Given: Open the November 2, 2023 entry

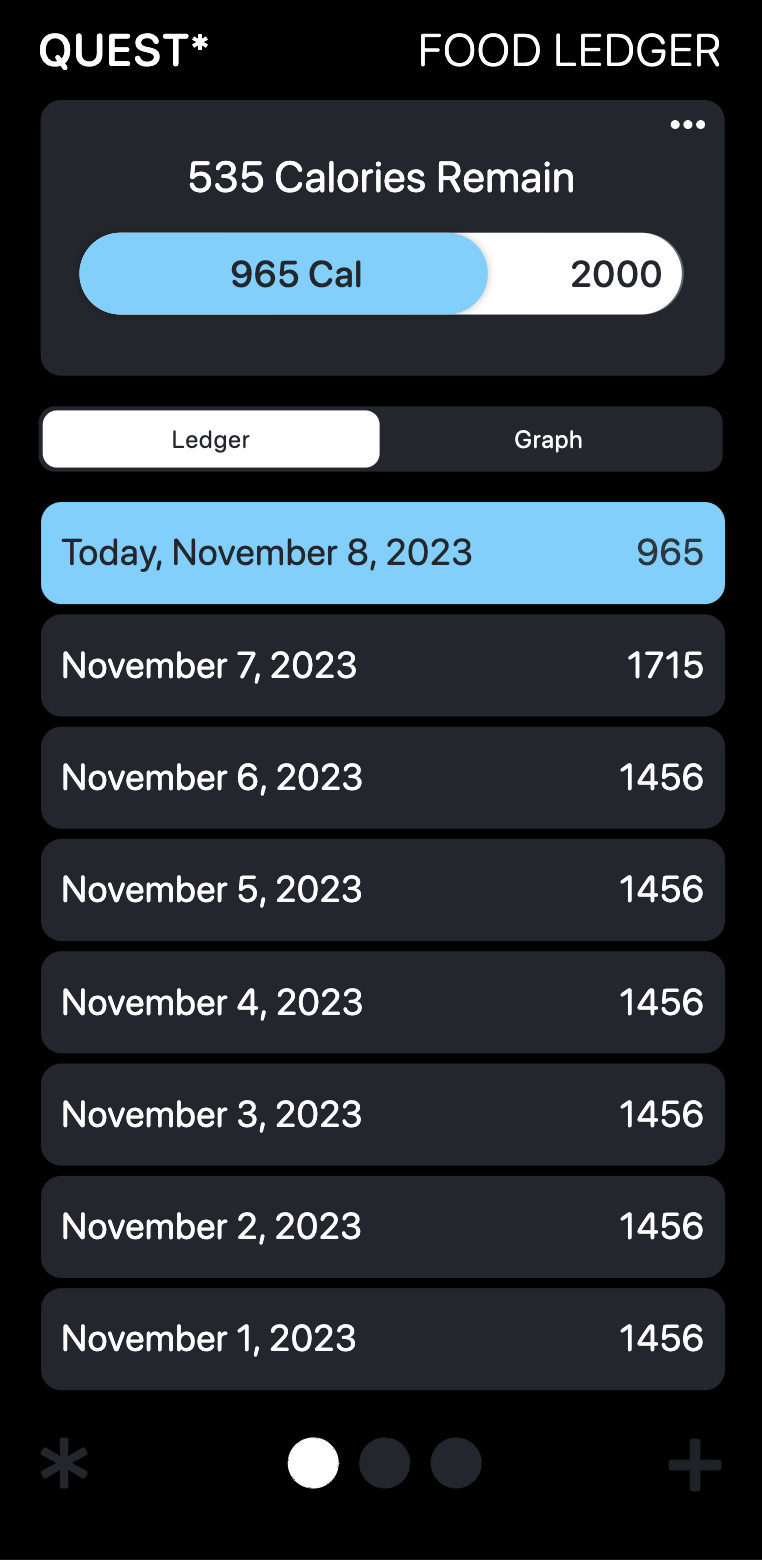Looking at the screenshot, I should 382,1226.
